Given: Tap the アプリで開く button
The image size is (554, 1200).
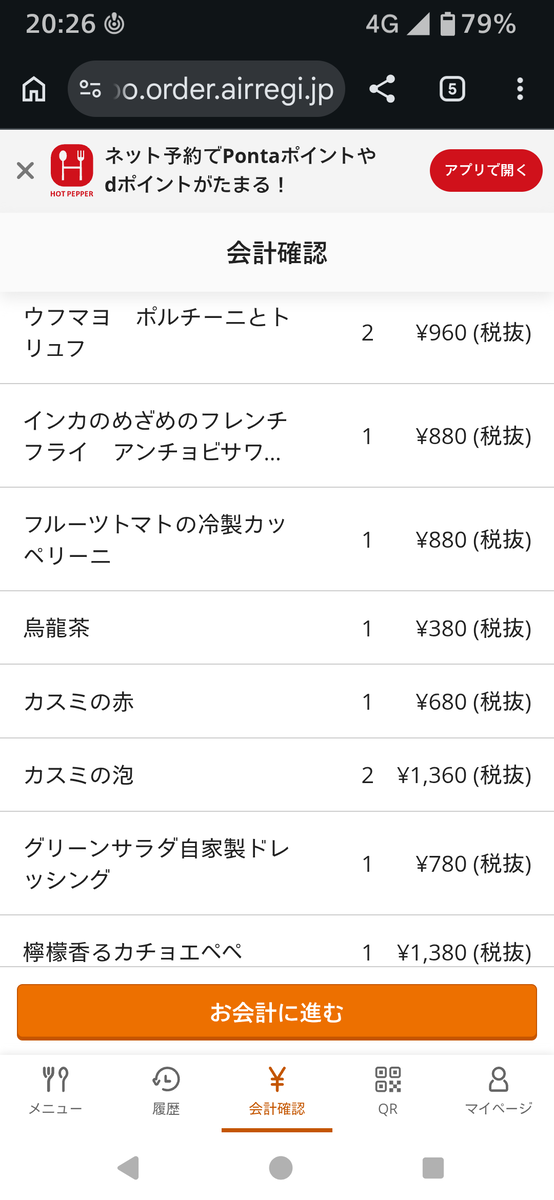Looking at the screenshot, I should (486, 170).
